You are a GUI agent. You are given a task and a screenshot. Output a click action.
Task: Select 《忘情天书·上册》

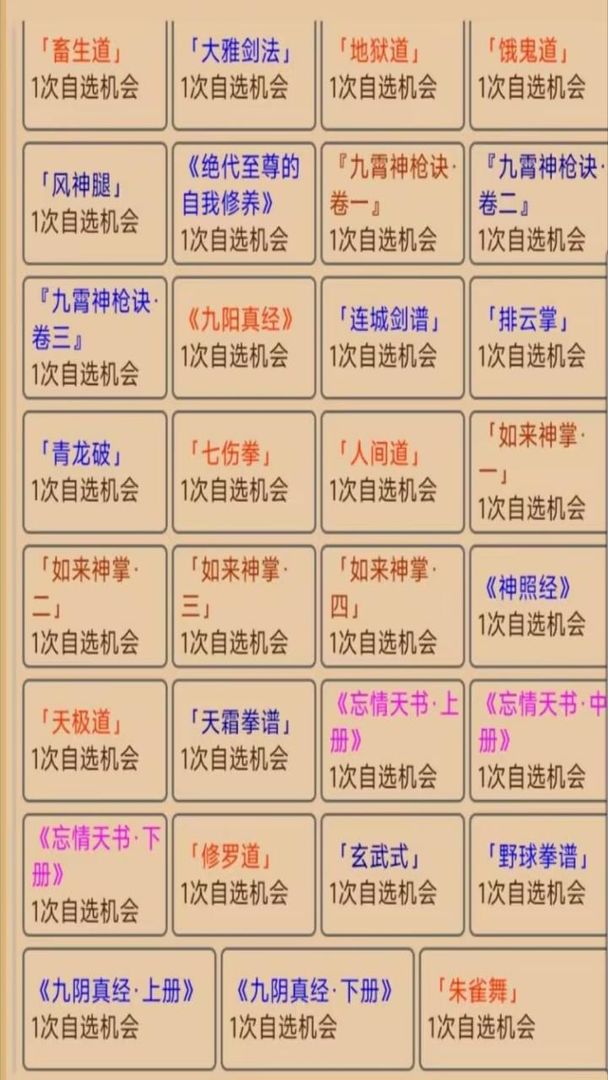click(x=392, y=740)
